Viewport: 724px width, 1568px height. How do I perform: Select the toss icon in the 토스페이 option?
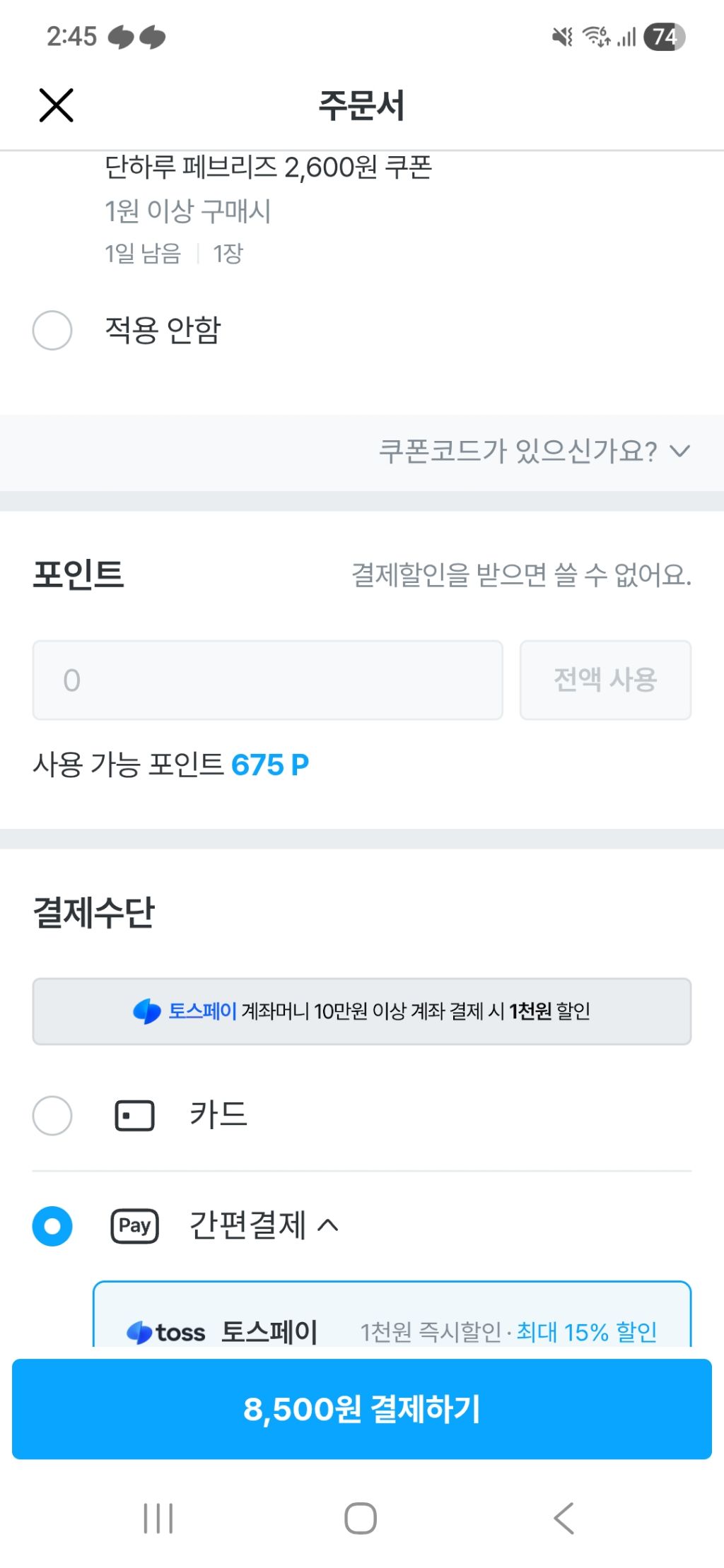pyautogui.click(x=141, y=1331)
